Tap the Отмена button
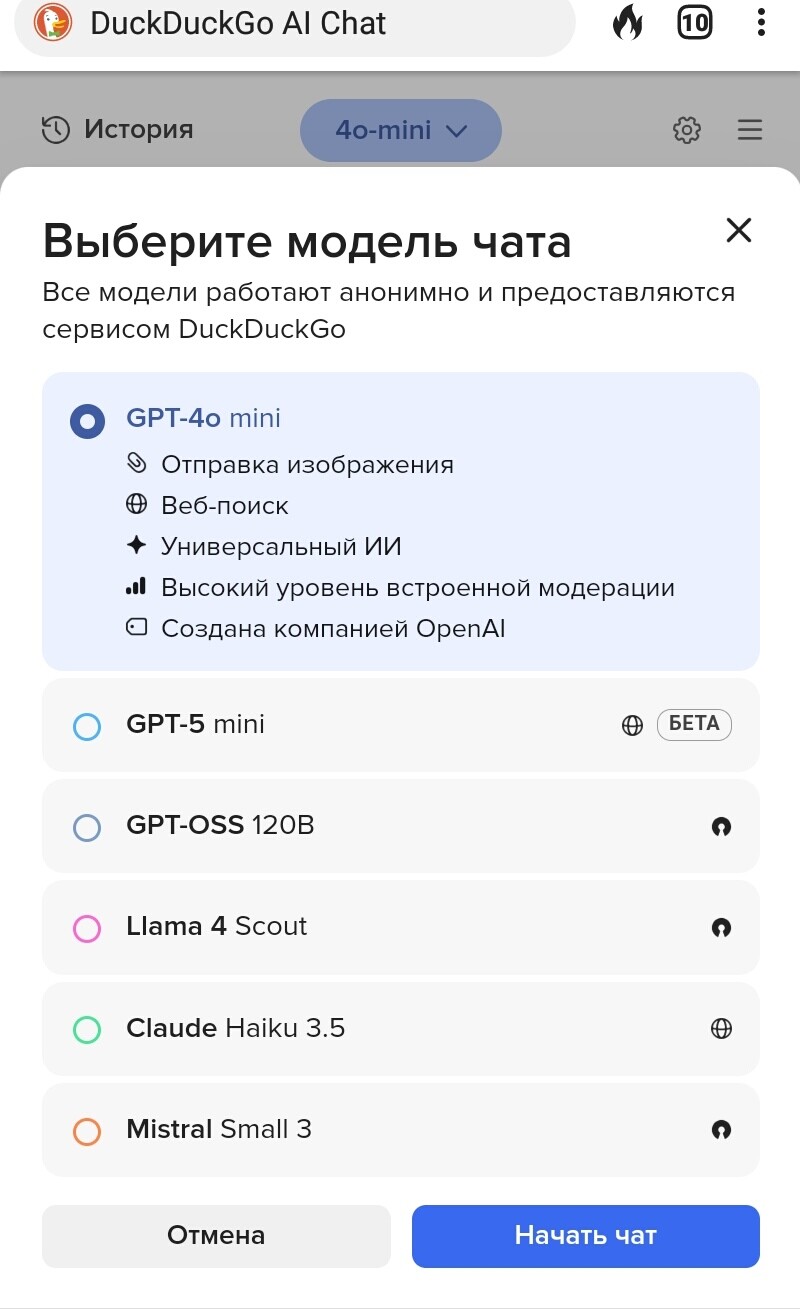 216,1236
